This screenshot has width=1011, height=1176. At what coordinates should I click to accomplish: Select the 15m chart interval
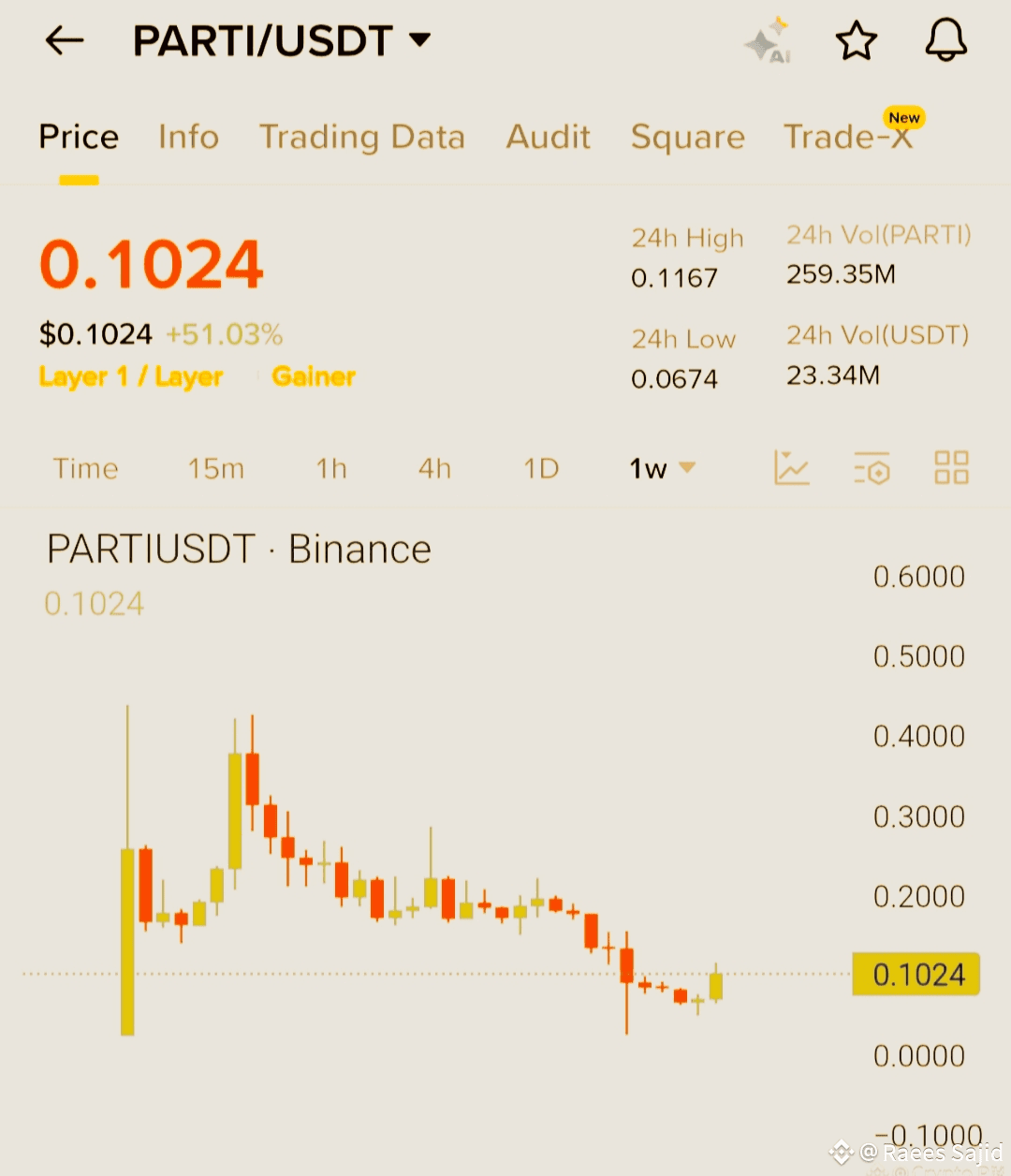(x=215, y=468)
